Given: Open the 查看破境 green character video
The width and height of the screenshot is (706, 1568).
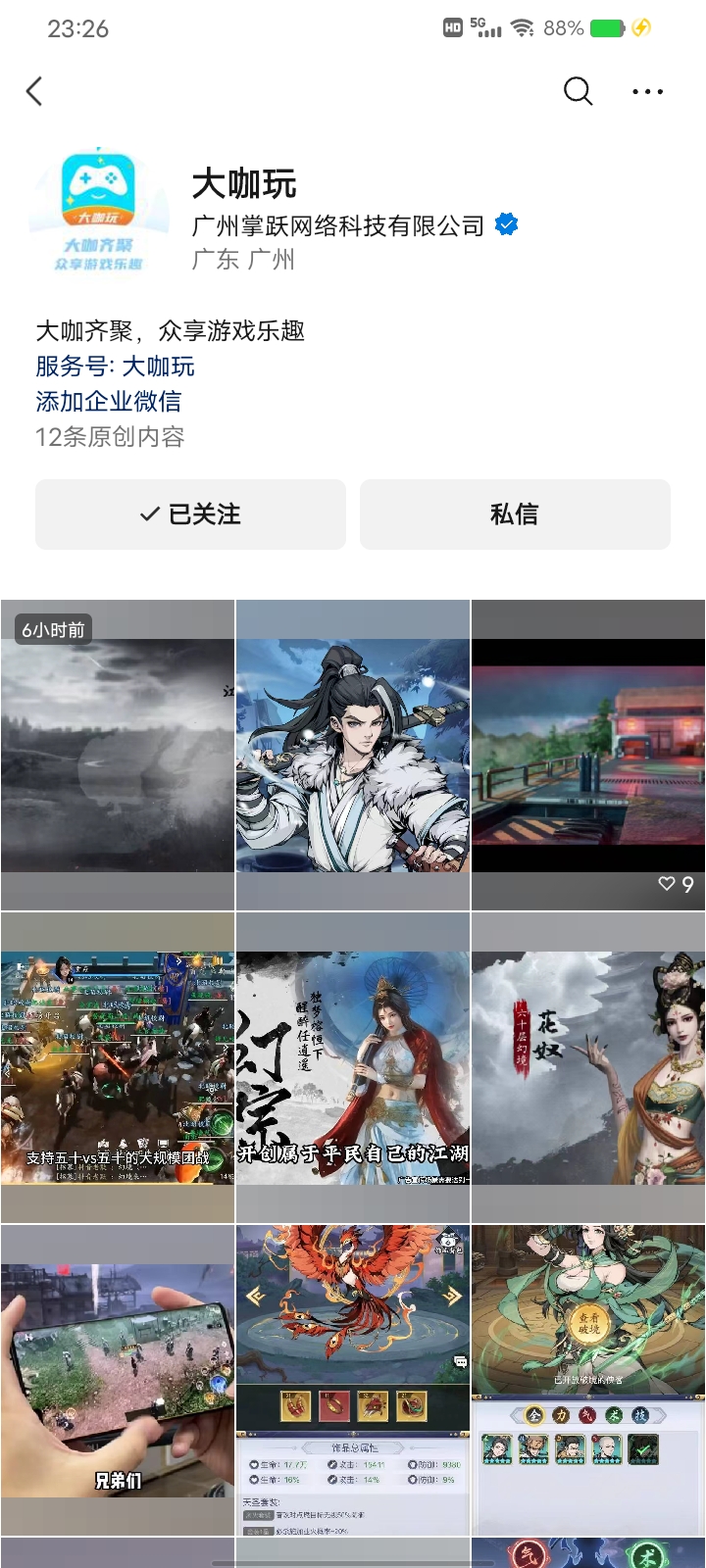Looking at the screenshot, I should coord(588,1380).
